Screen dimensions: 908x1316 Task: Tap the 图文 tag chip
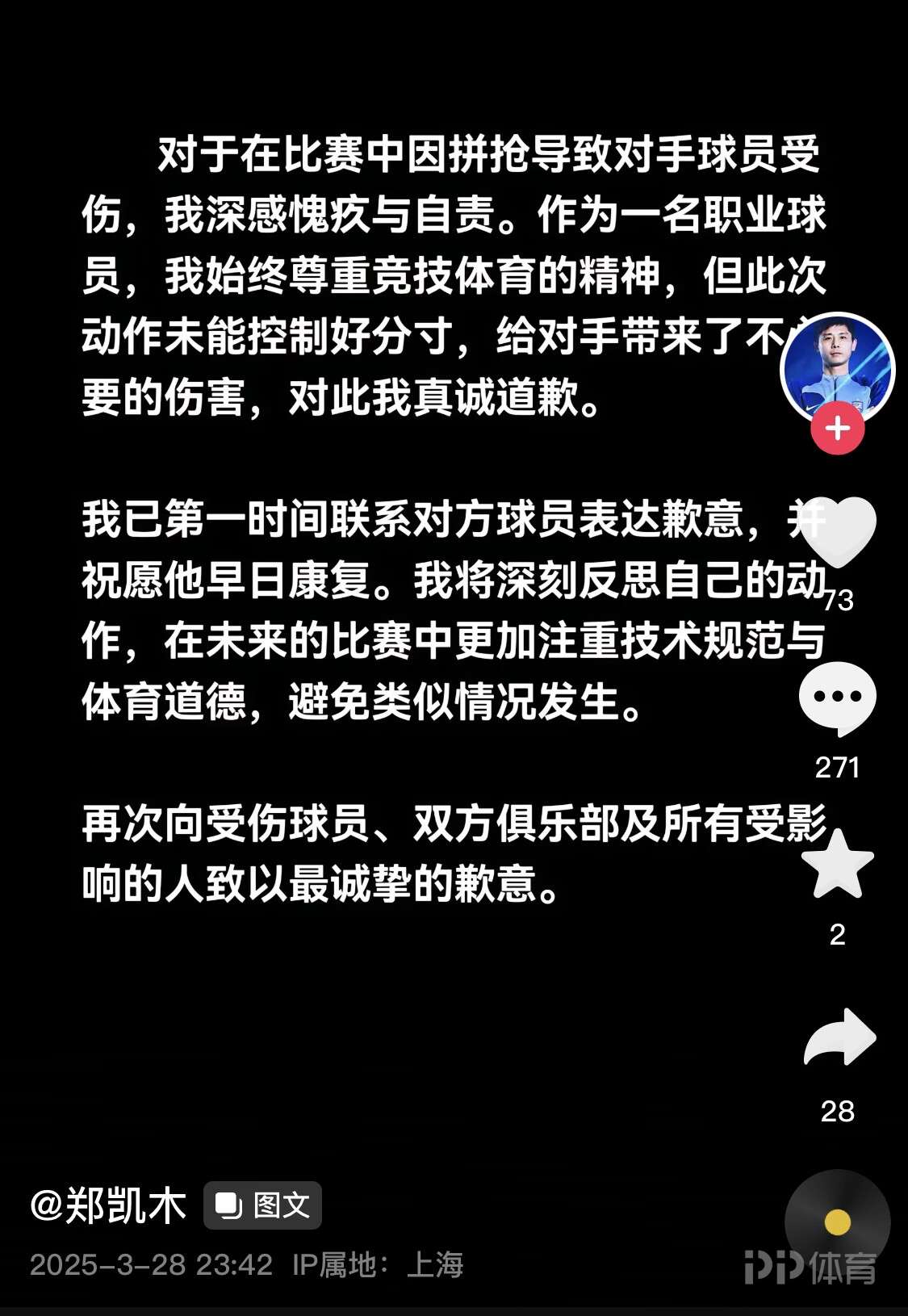click(263, 1205)
